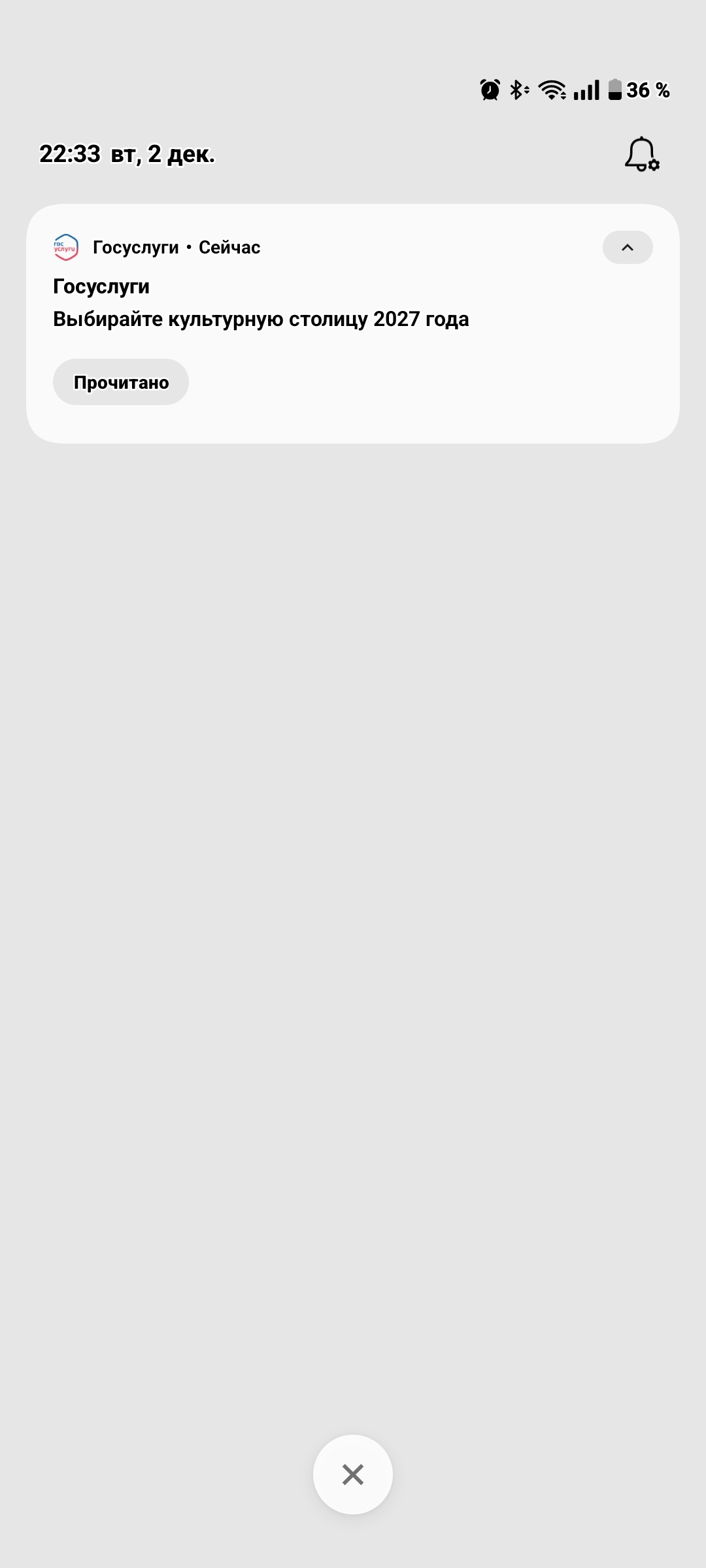Mark notification as Прочитано
Screen dimensions: 706x1568
(121, 382)
